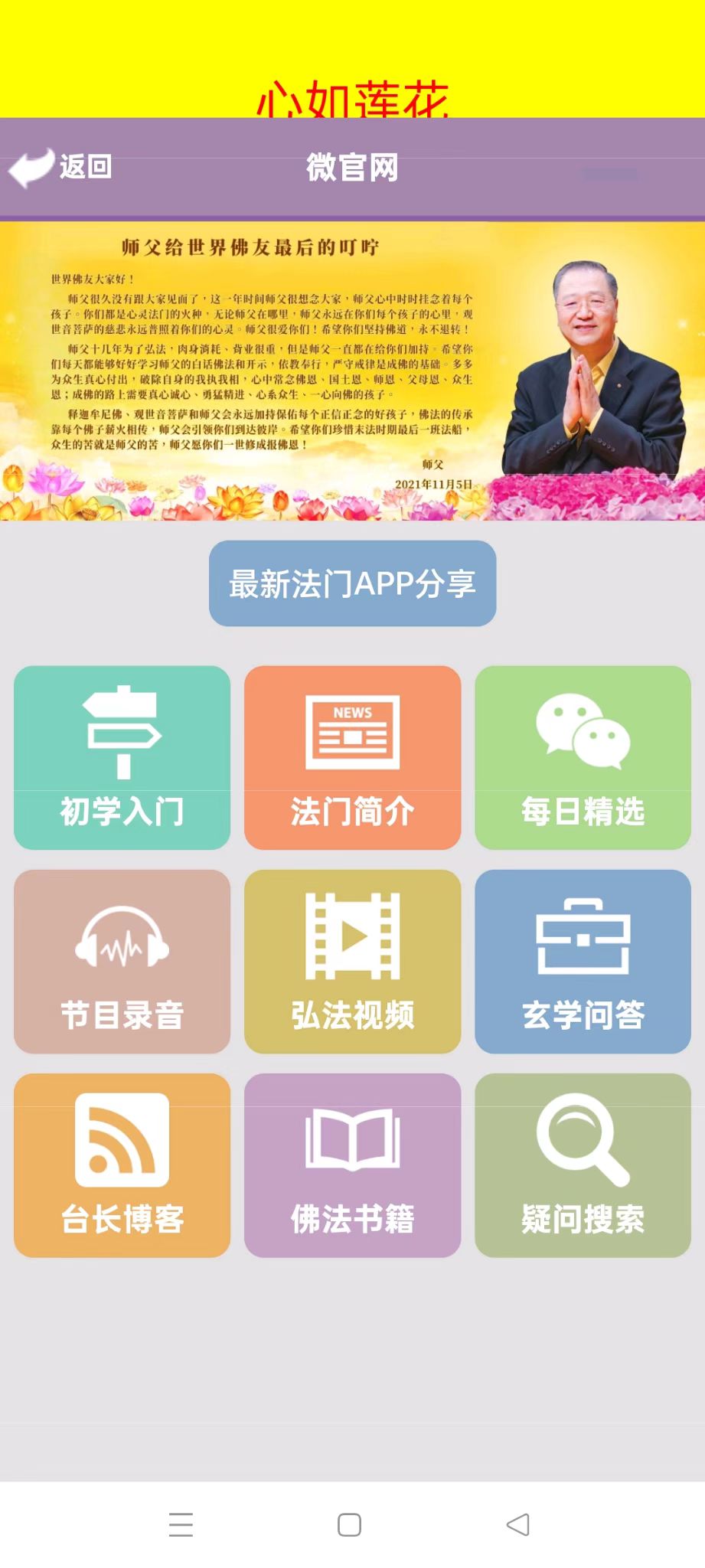The image size is (705, 1568).
Task: Open 节目录音 audio recordings
Action: [122, 962]
